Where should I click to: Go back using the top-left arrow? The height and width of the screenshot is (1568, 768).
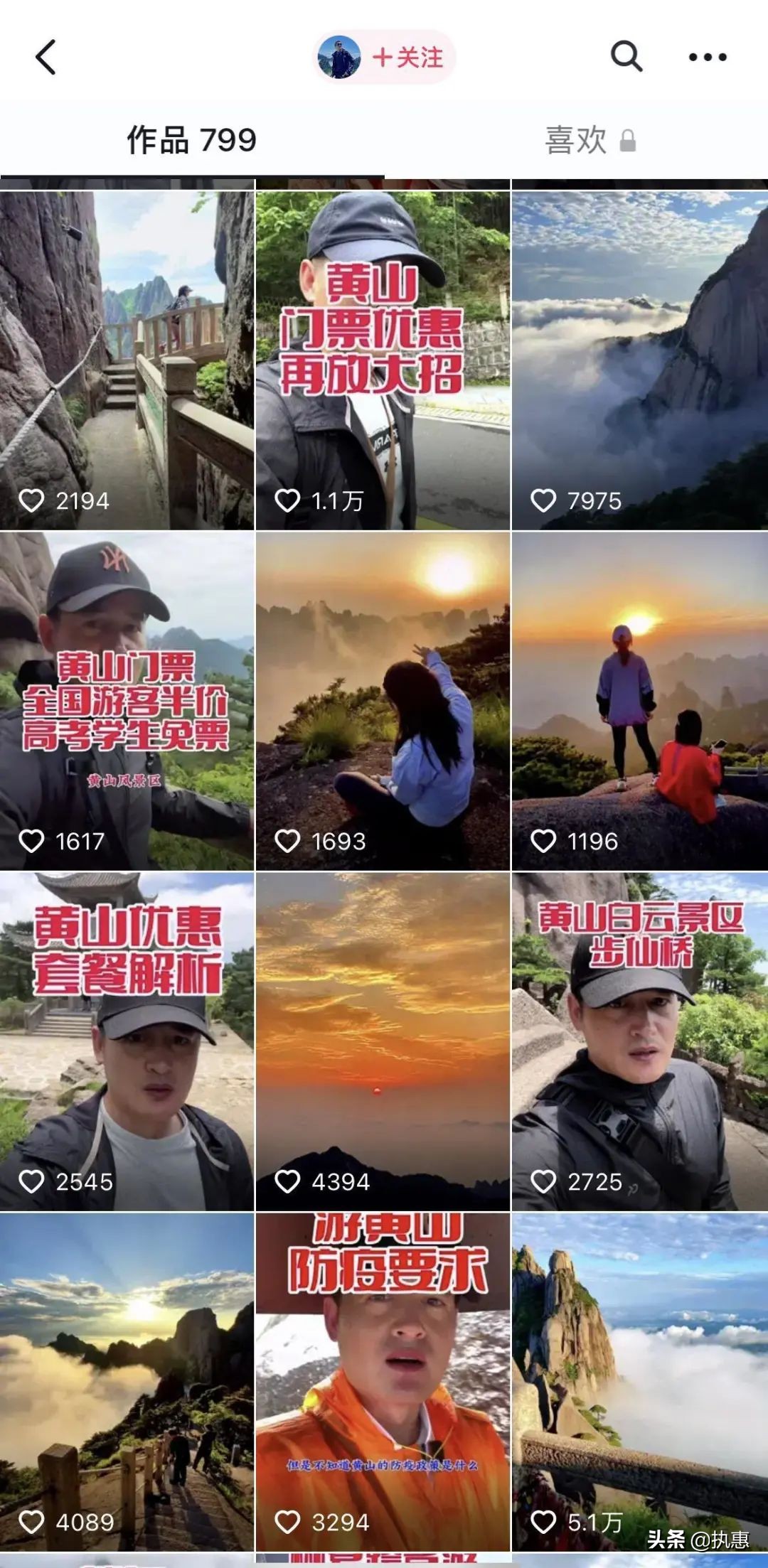(x=46, y=58)
